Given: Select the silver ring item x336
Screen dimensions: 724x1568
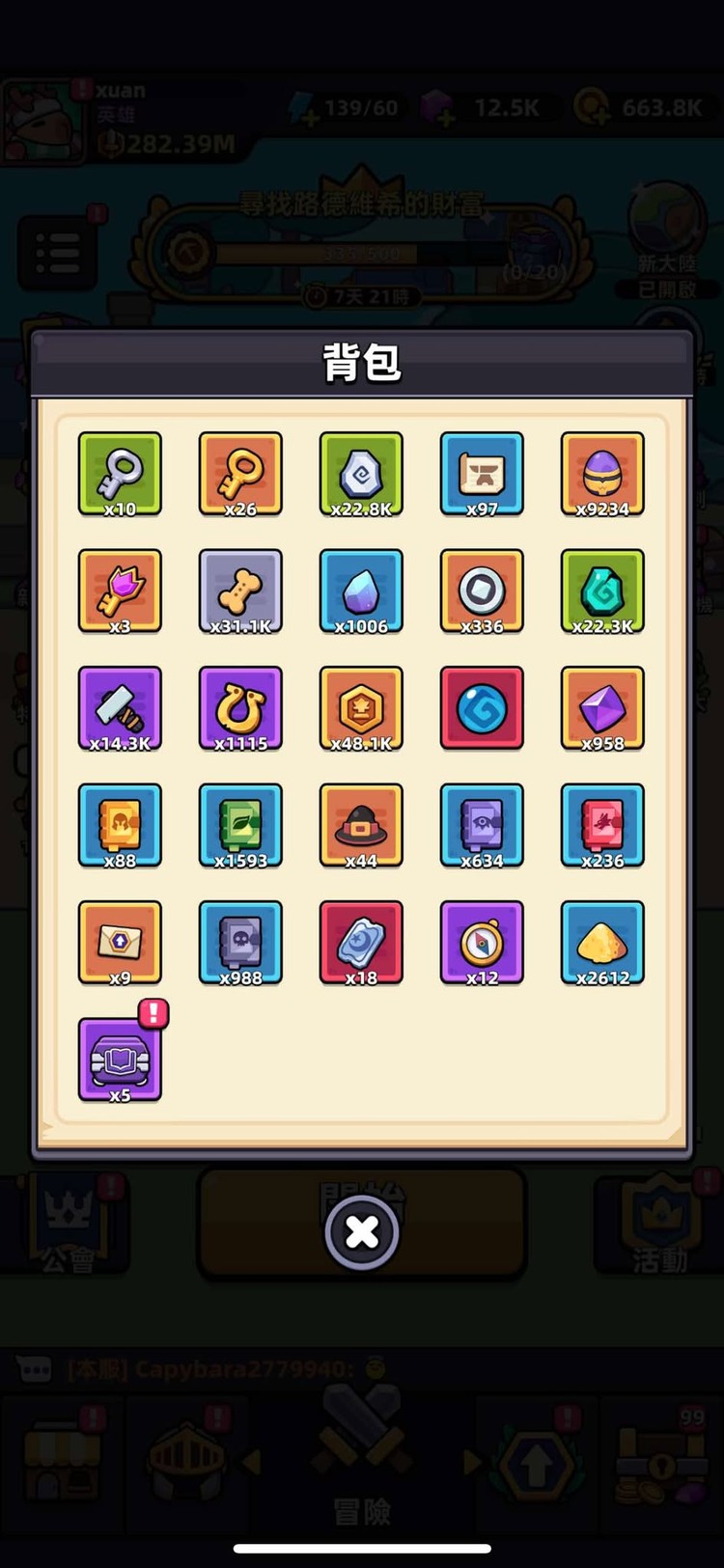Looking at the screenshot, I should tap(482, 591).
